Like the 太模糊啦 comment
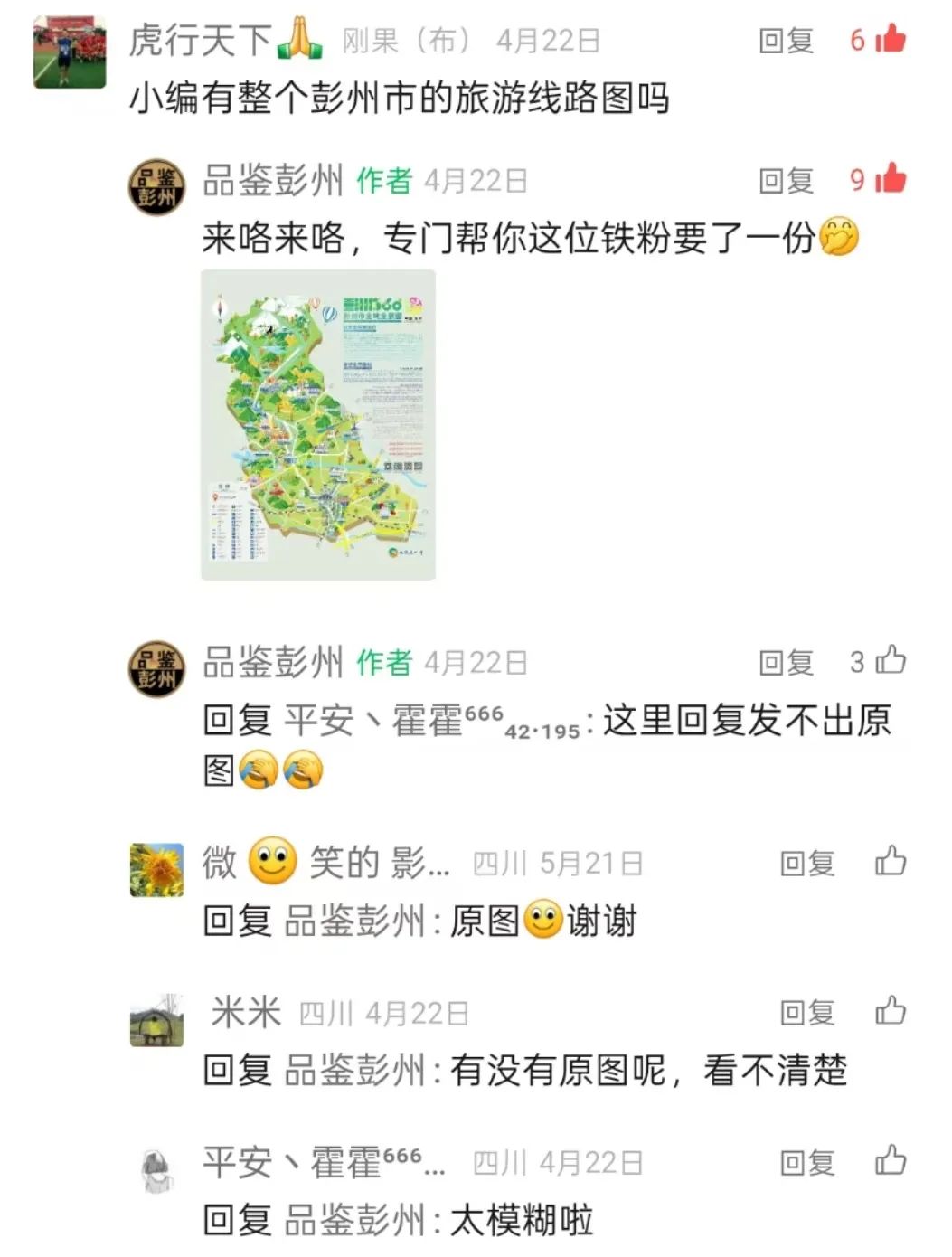 click(x=890, y=1161)
